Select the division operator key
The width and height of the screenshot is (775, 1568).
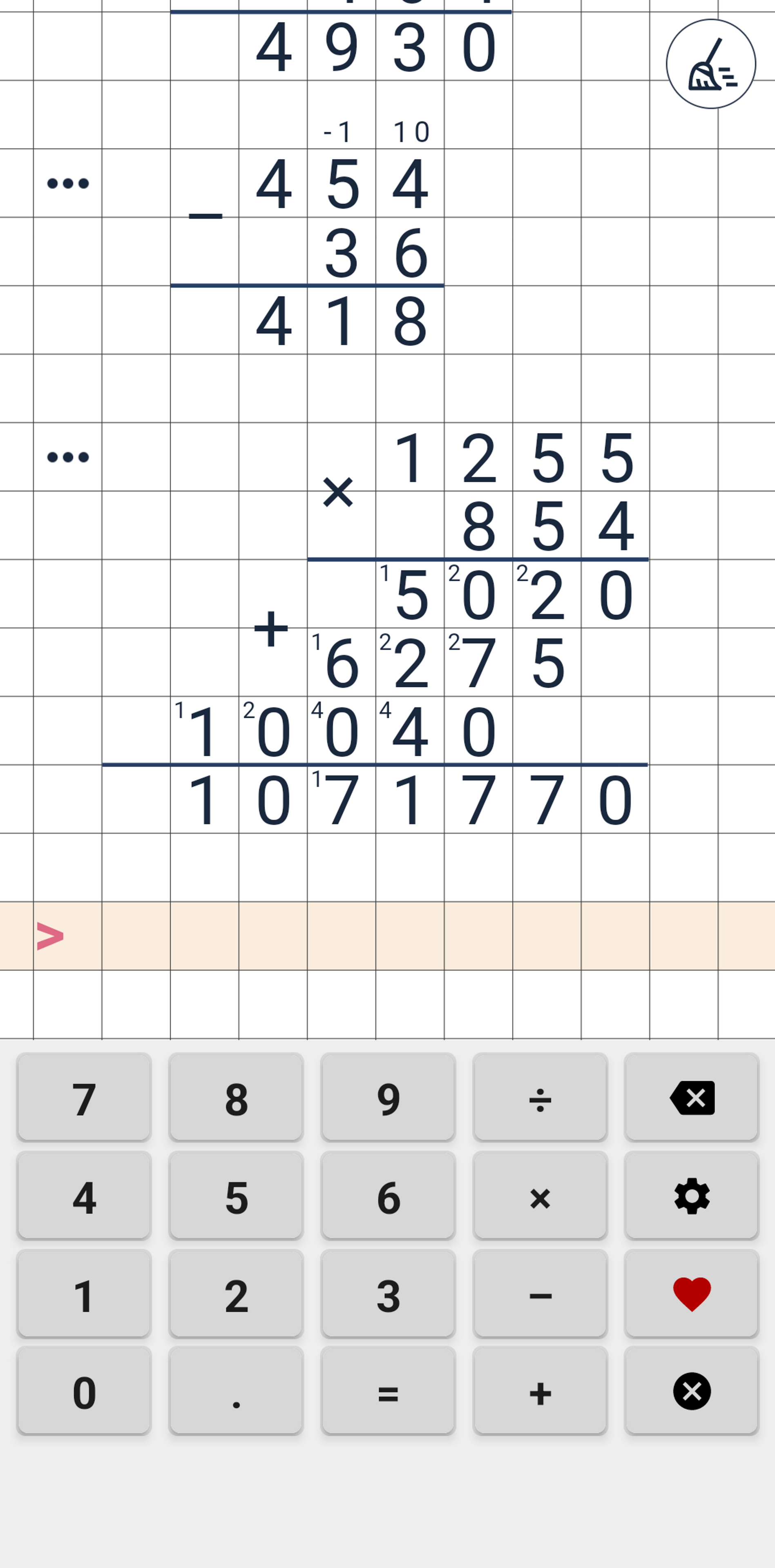pos(540,1098)
